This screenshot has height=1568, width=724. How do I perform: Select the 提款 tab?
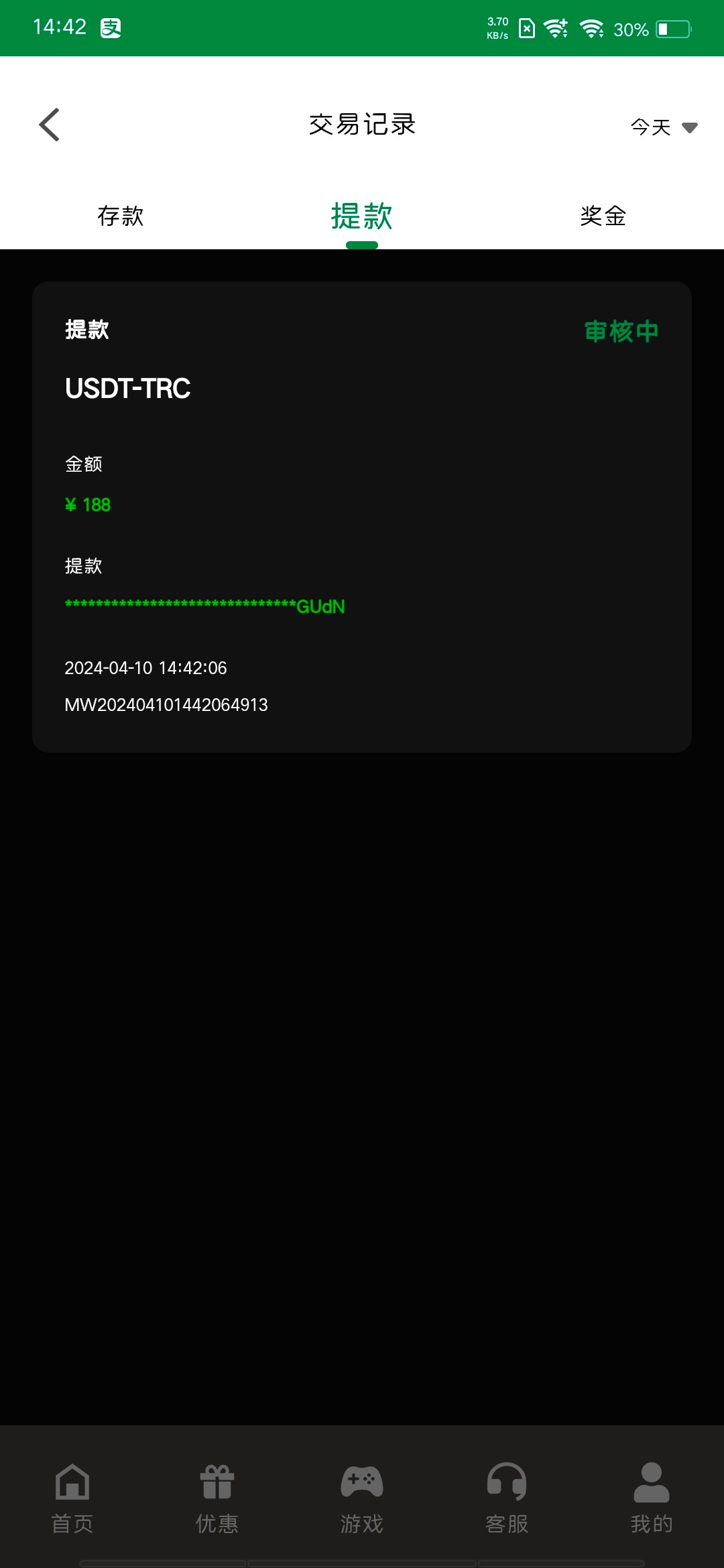[x=361, y=216]
